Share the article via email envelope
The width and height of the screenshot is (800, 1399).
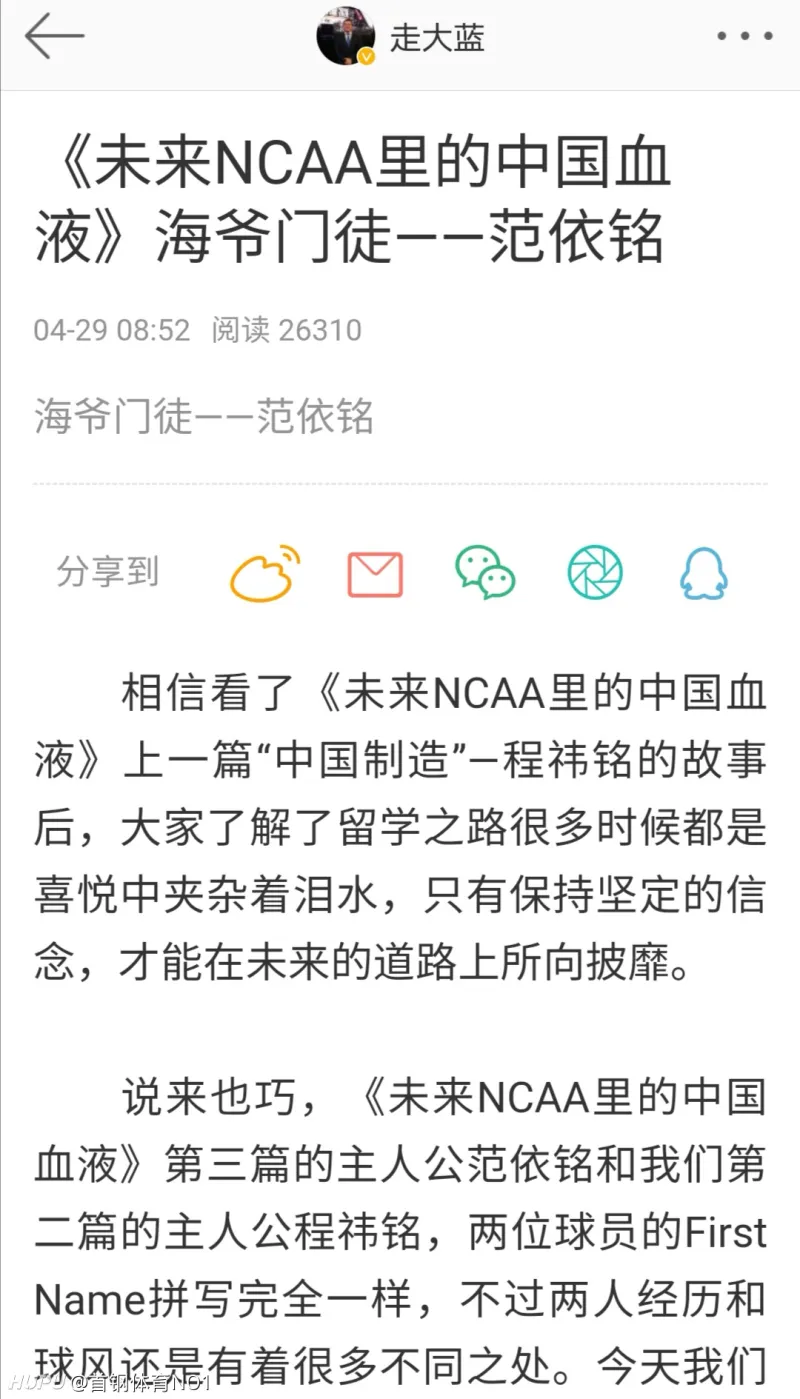(375, 574)
